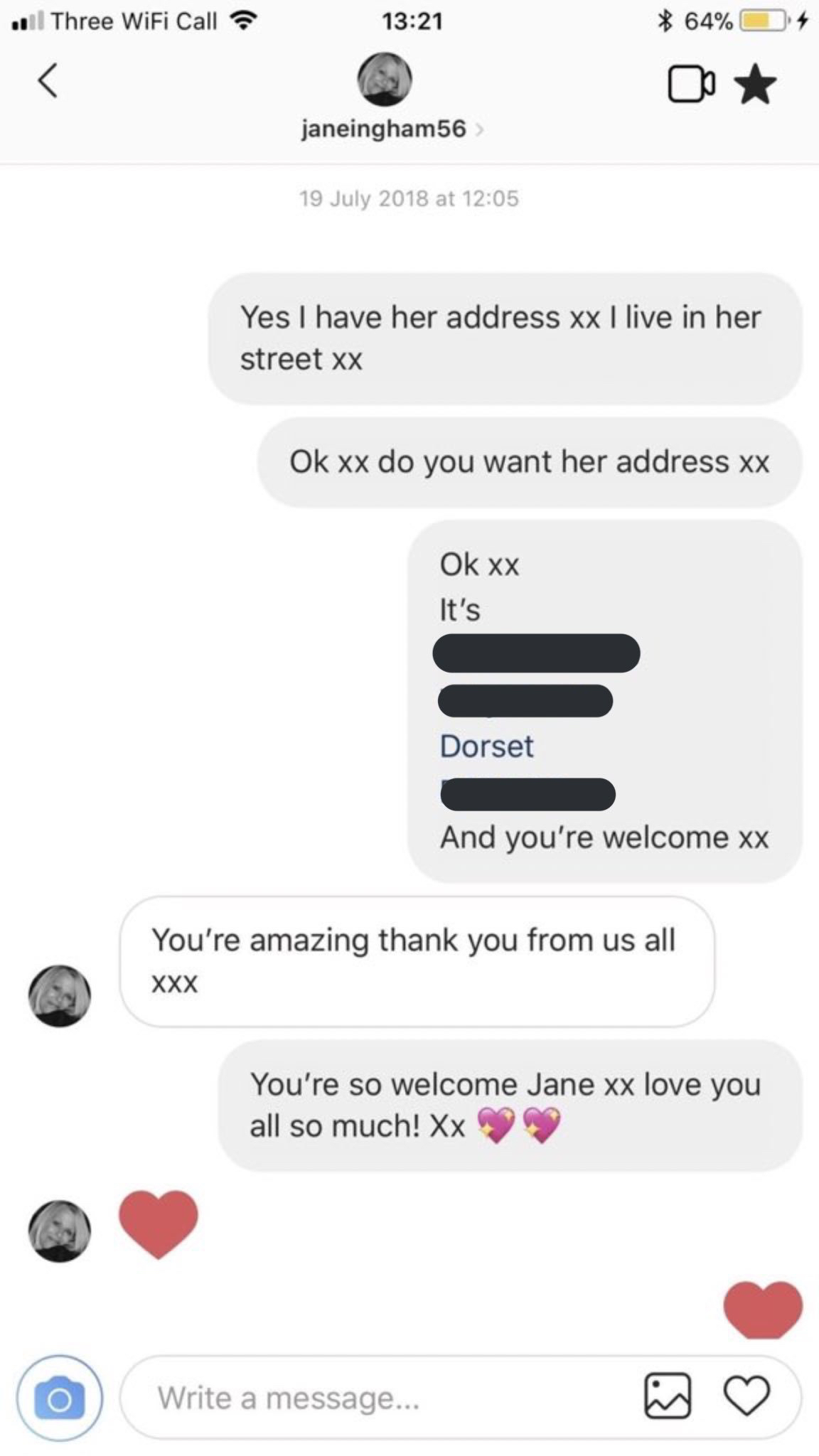The width and height of the screenshot is (819, 1456).
Task: Star this conversation
Action: (x=754, y=85)
